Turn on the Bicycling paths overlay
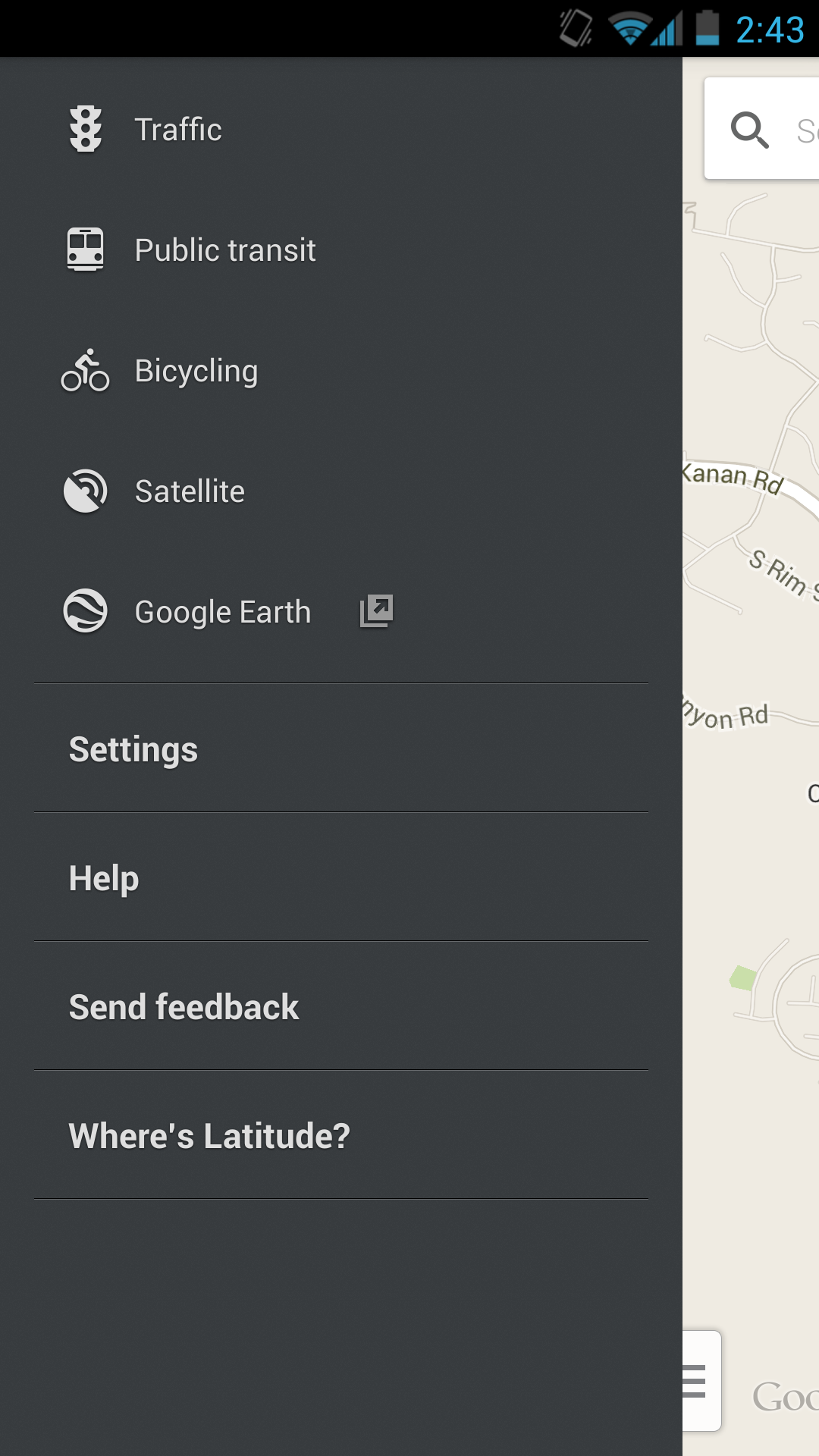This screenshot has width=819, height=1456. pyautogui.click(x=196, y=370)
